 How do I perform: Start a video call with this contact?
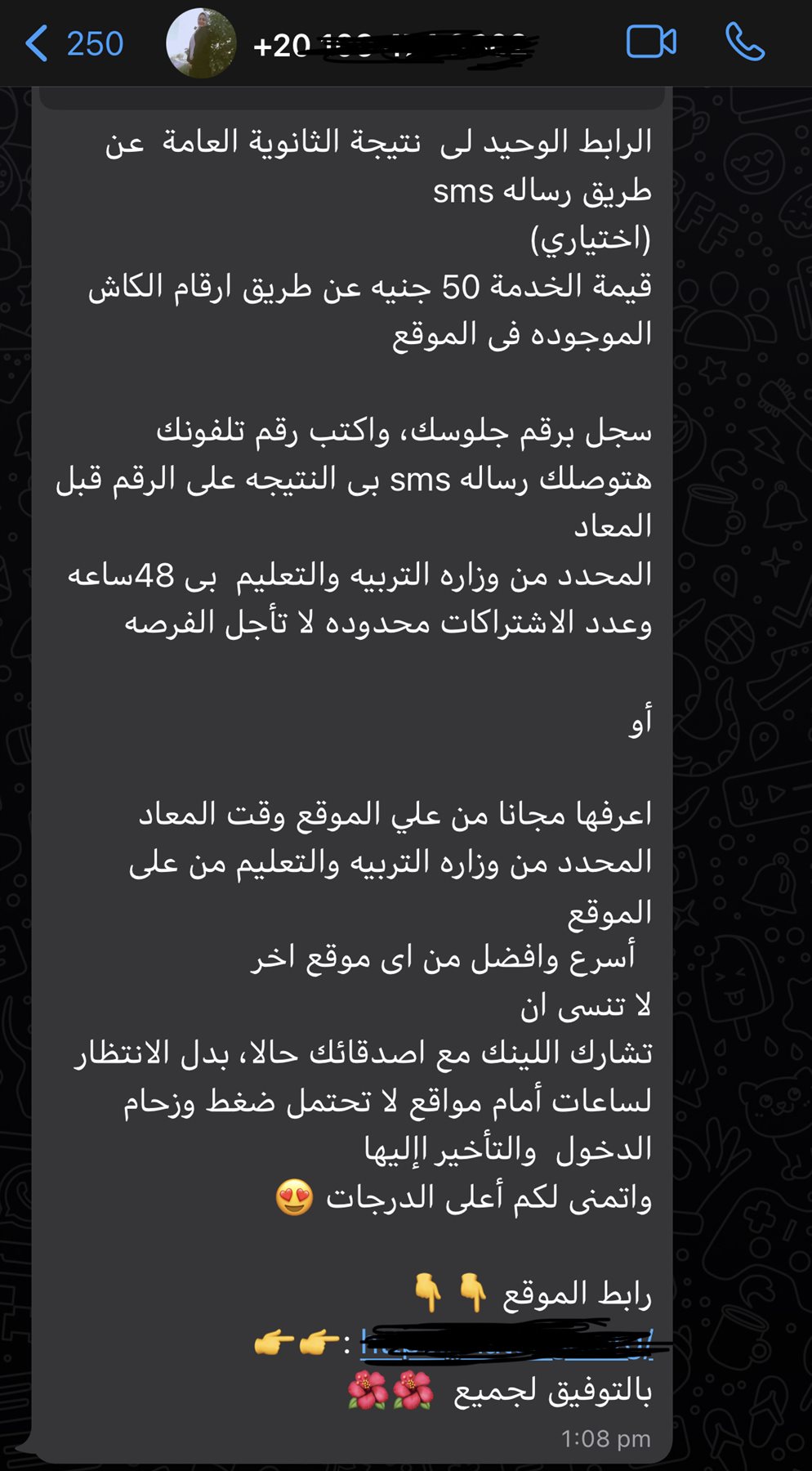[651, 42]
